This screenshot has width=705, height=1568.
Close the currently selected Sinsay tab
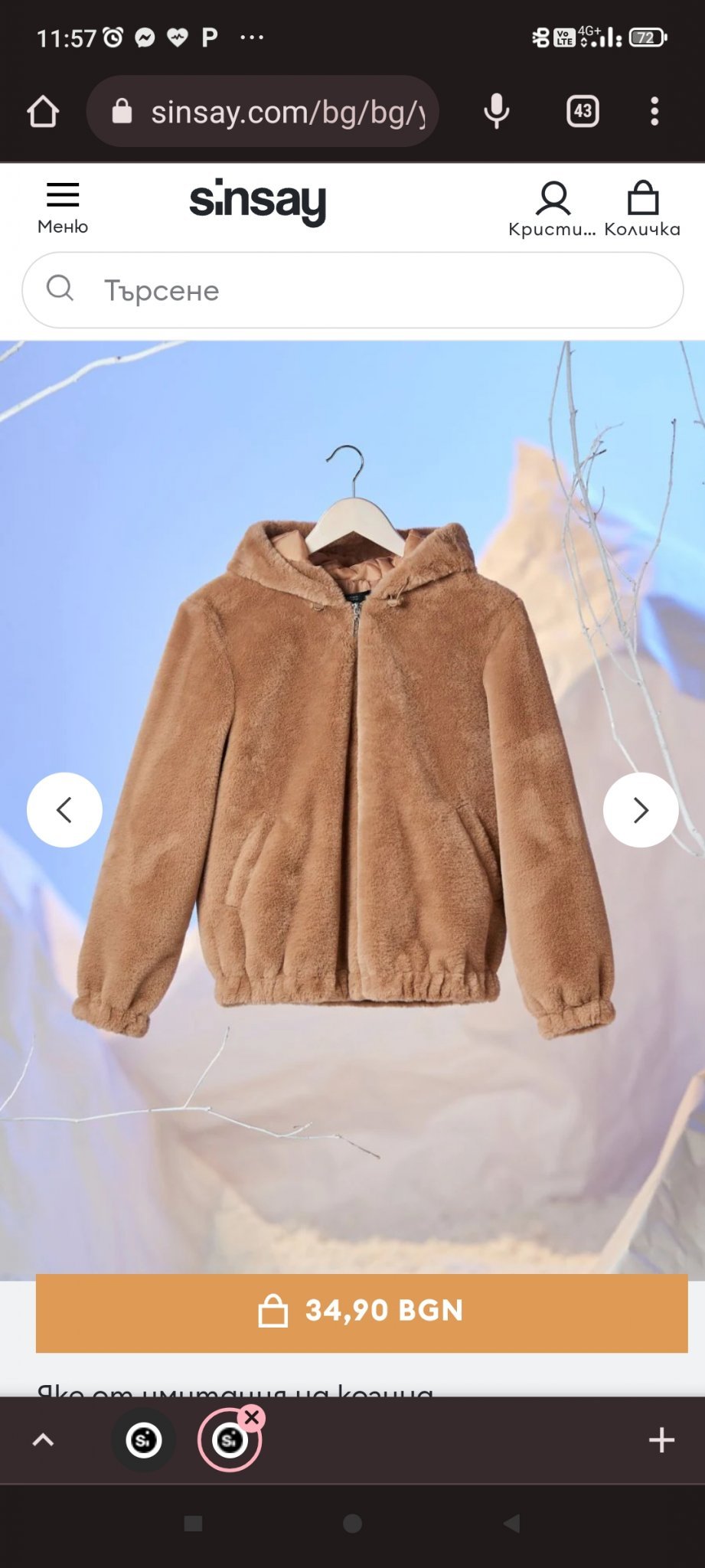pos(251,1417)
